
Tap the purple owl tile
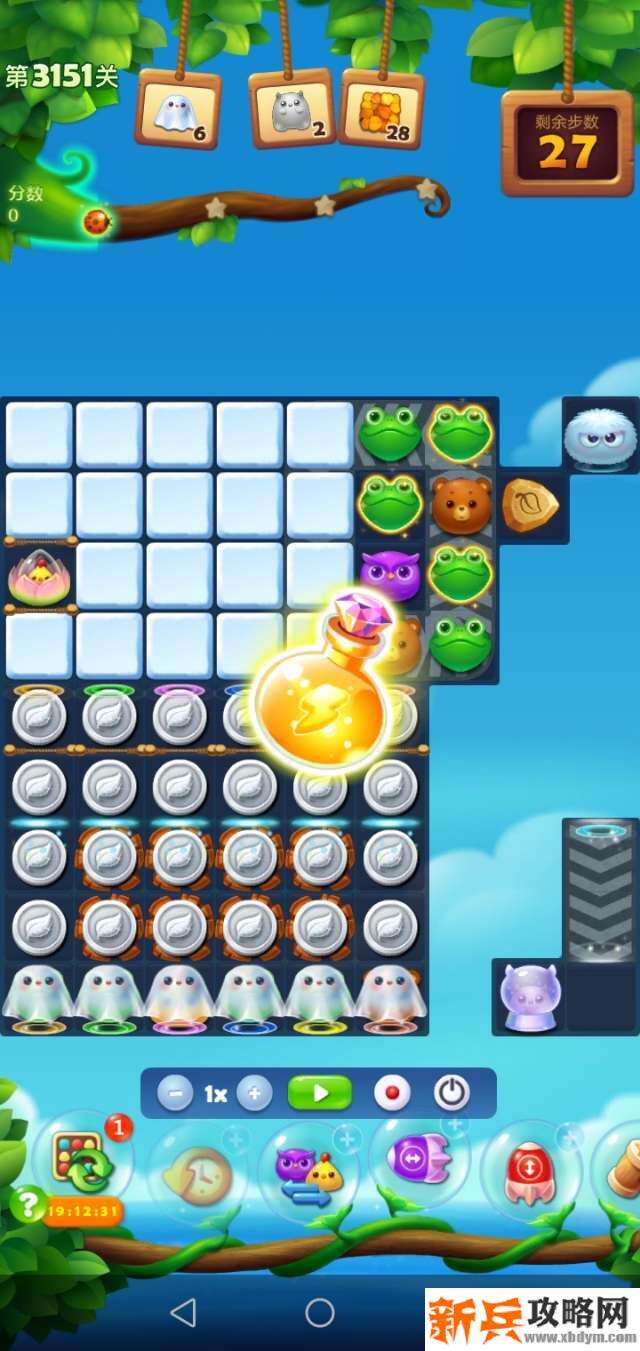[x=389, y=574]
